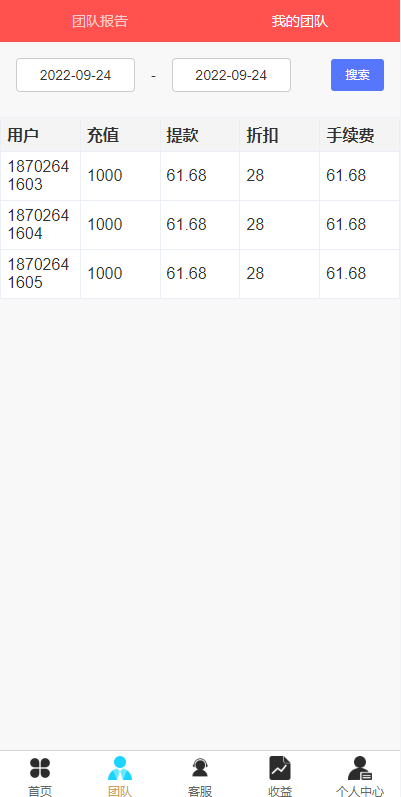Open 客服 customer service

pyautogui.click(x=200, y=775)
